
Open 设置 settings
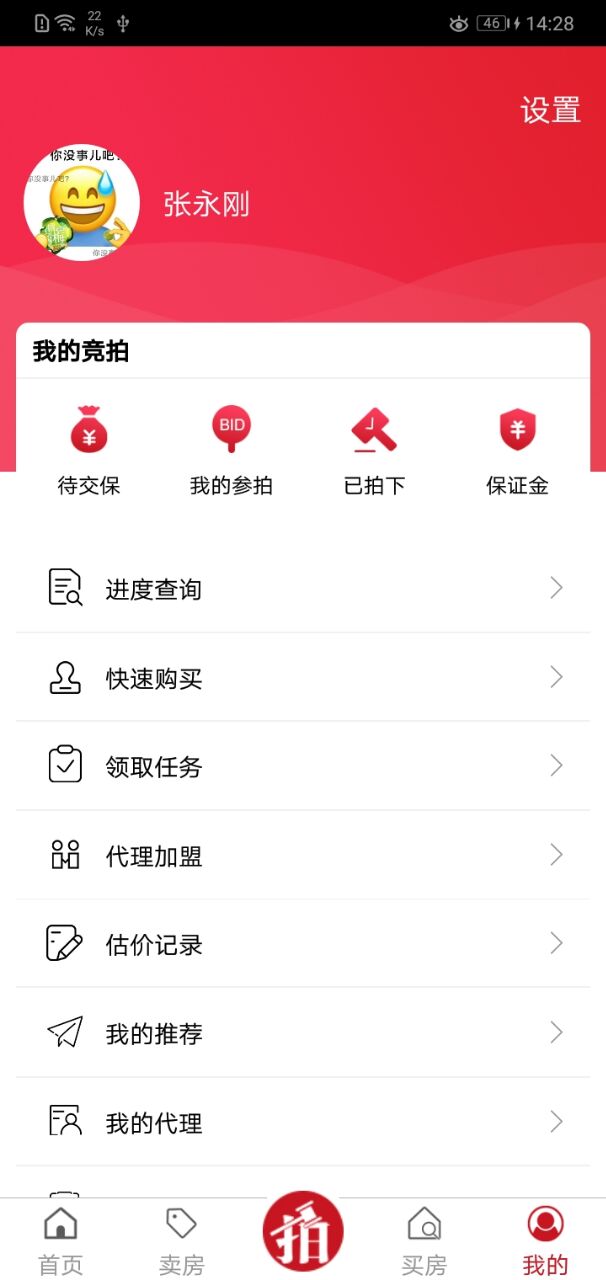point(550,110)
